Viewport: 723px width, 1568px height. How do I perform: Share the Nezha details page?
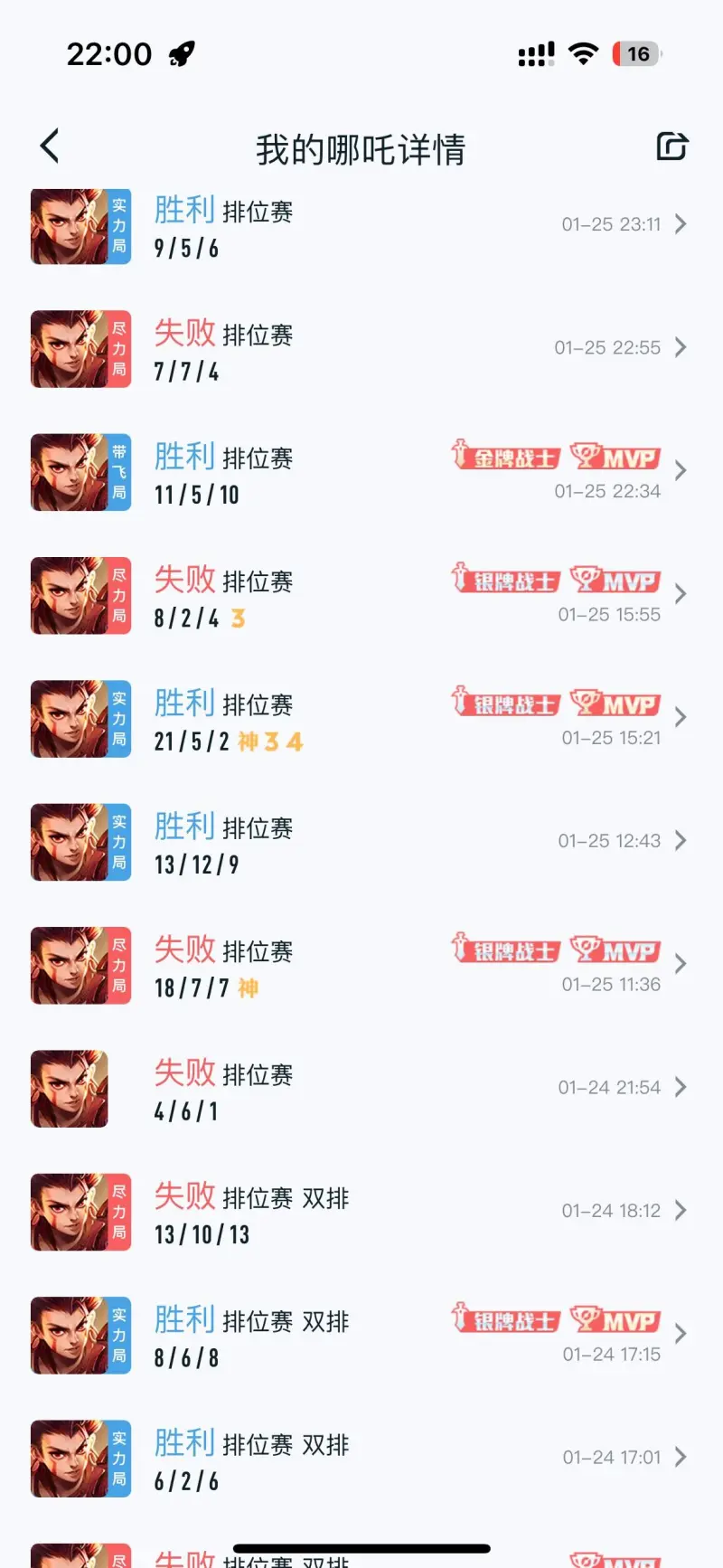671,146
